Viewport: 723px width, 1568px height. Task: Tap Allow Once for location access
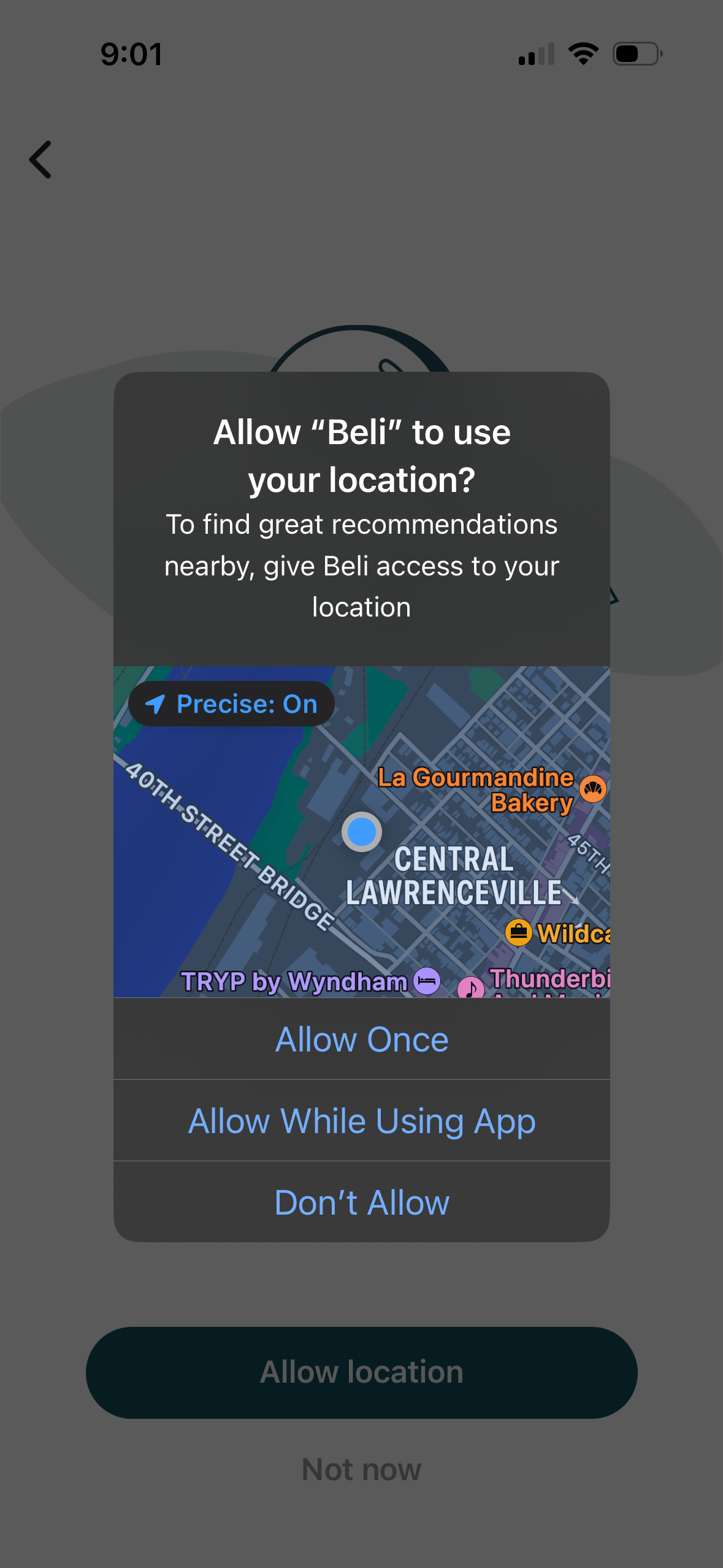(362, 1039)
